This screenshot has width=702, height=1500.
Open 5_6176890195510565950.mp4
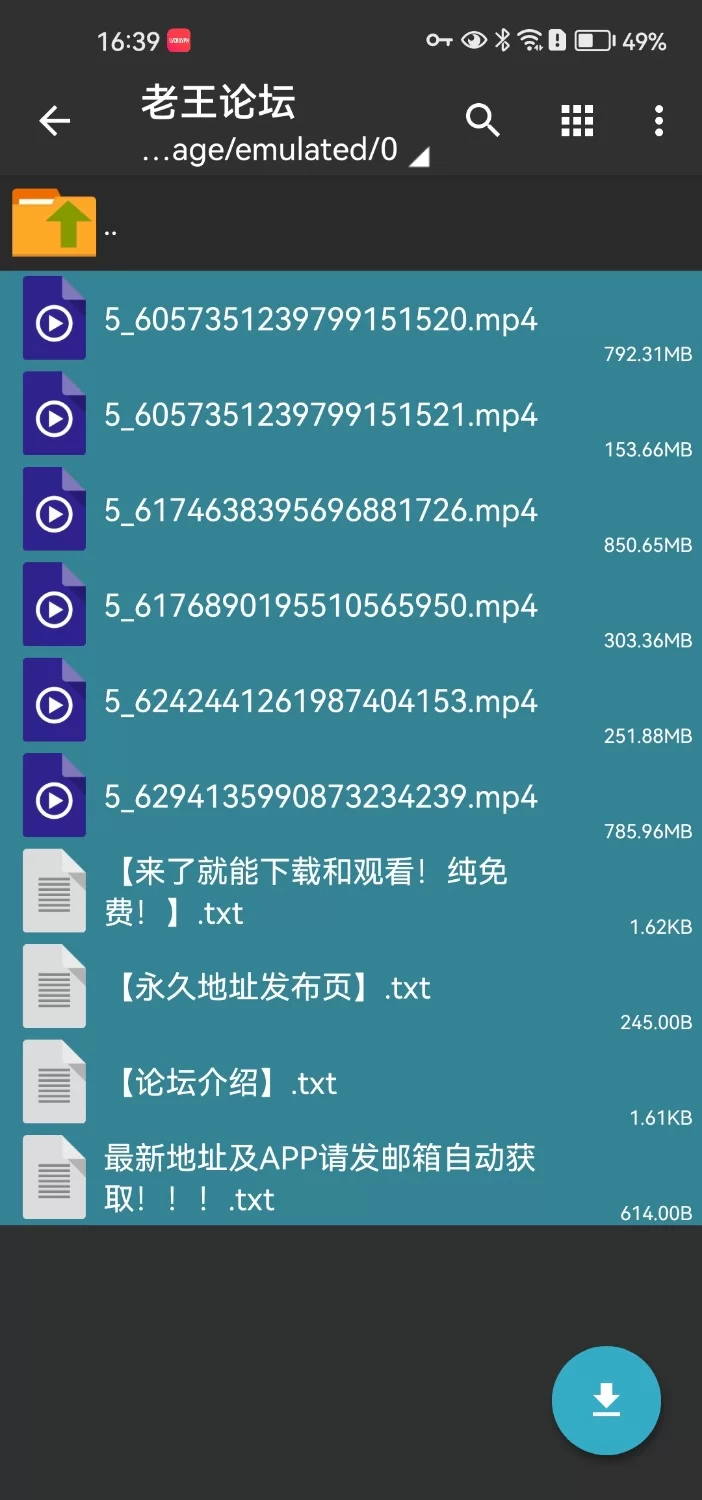320,606
